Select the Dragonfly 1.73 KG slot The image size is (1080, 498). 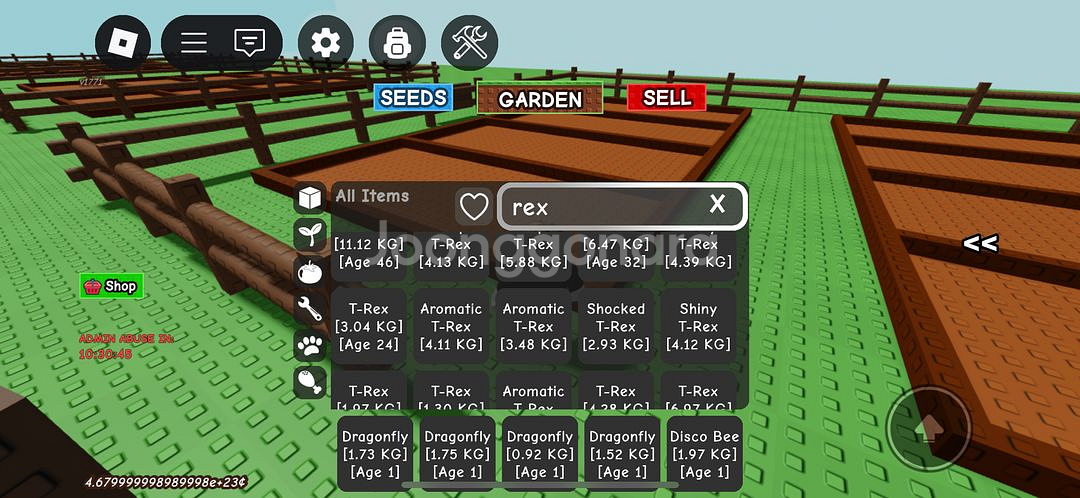(x=375, y=454)
